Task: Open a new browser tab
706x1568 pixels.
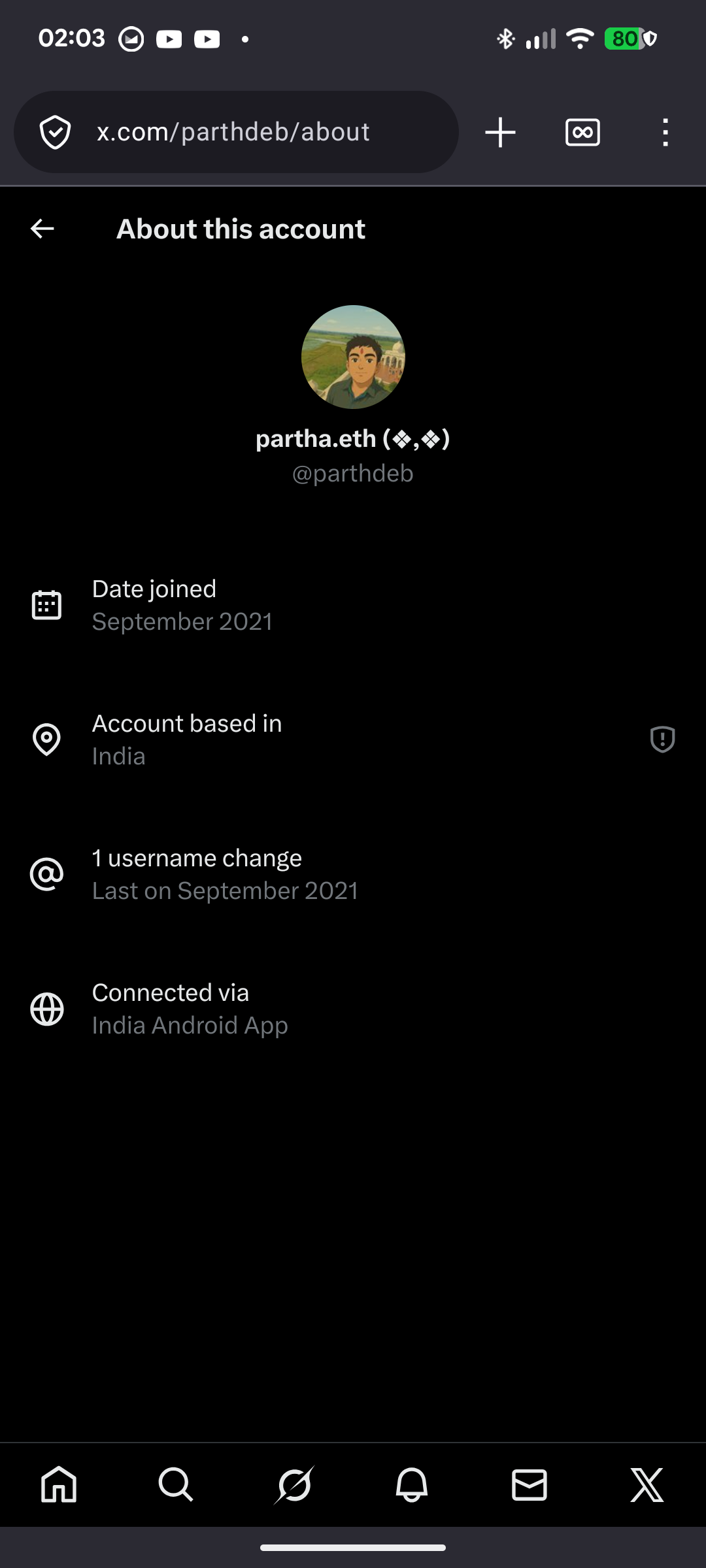Action: pyautogui.click(x=500, y=133)
